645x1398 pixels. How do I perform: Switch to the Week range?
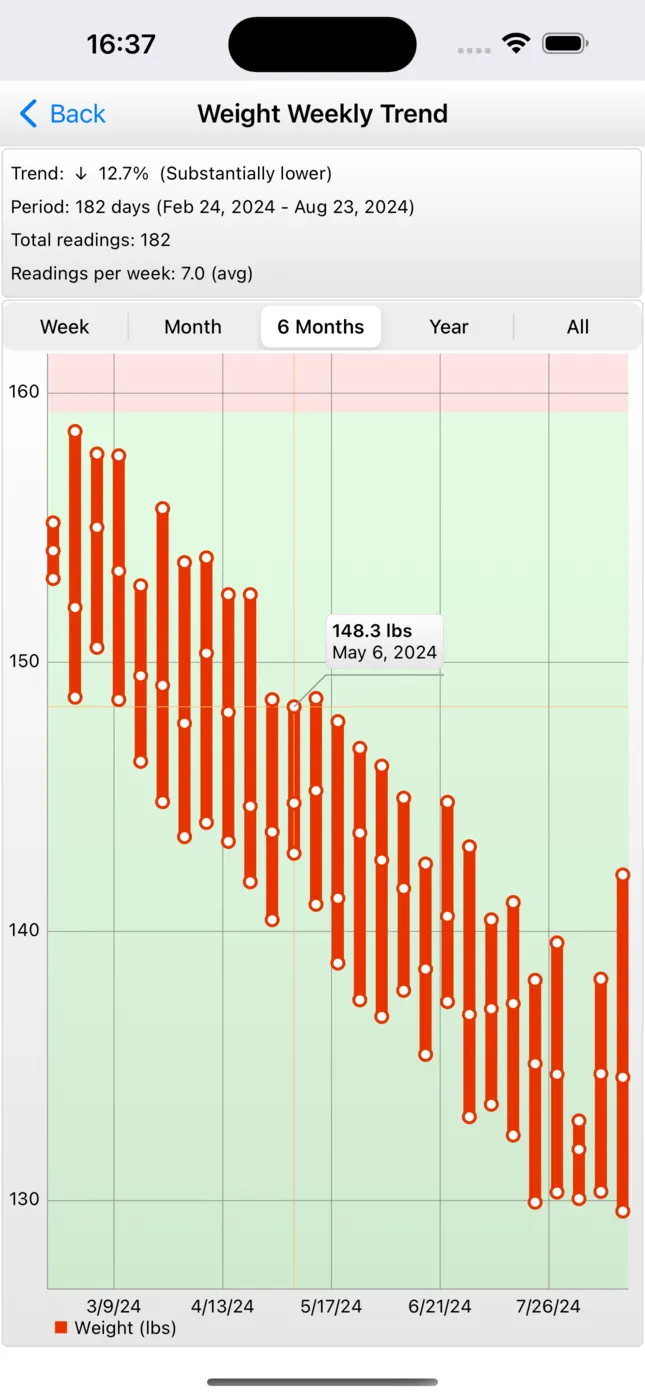(x=65, y=327)
